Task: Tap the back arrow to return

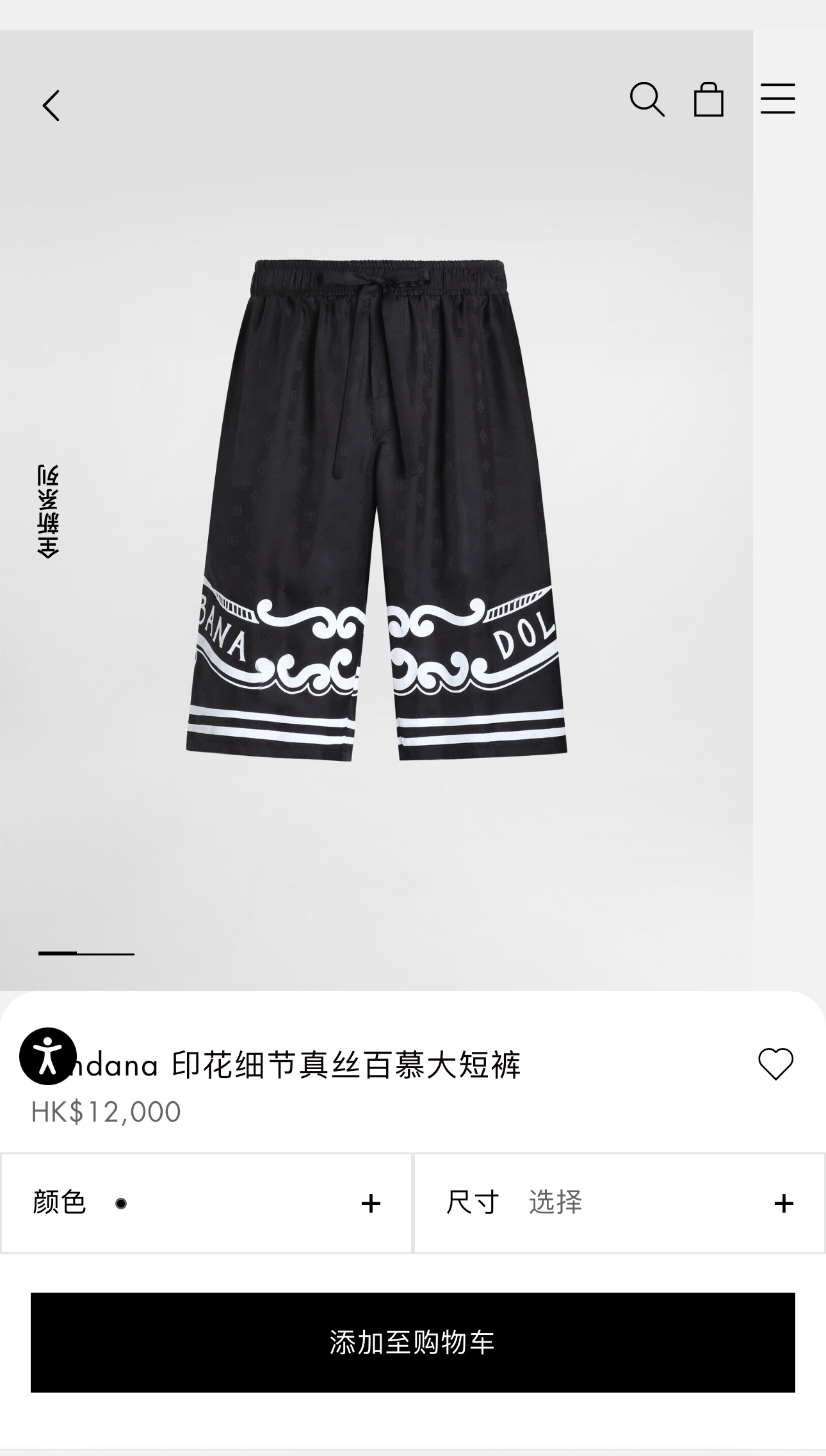Action: point(51,104)
